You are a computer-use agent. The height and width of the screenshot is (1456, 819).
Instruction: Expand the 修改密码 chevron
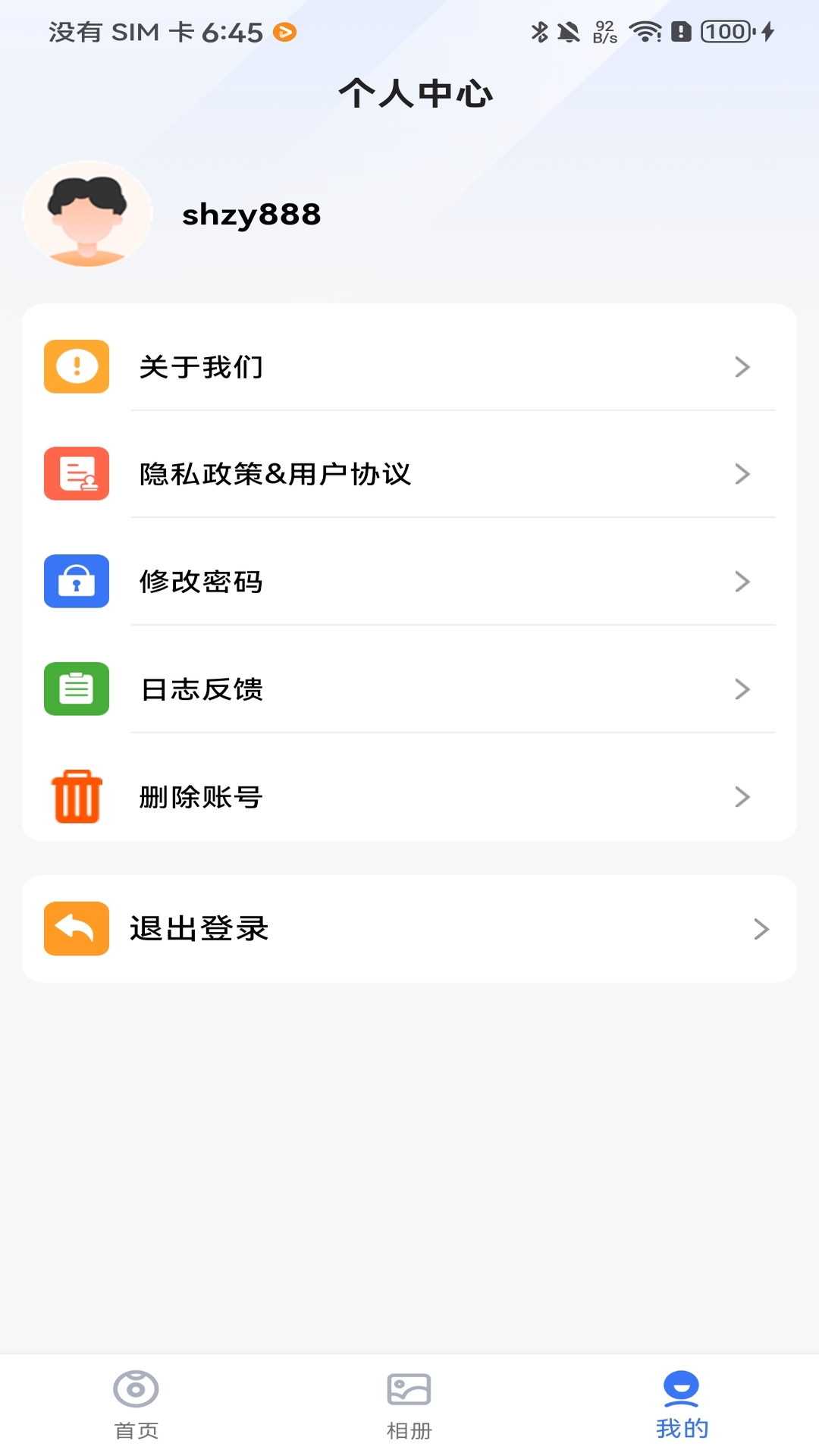tap(742, 582)
